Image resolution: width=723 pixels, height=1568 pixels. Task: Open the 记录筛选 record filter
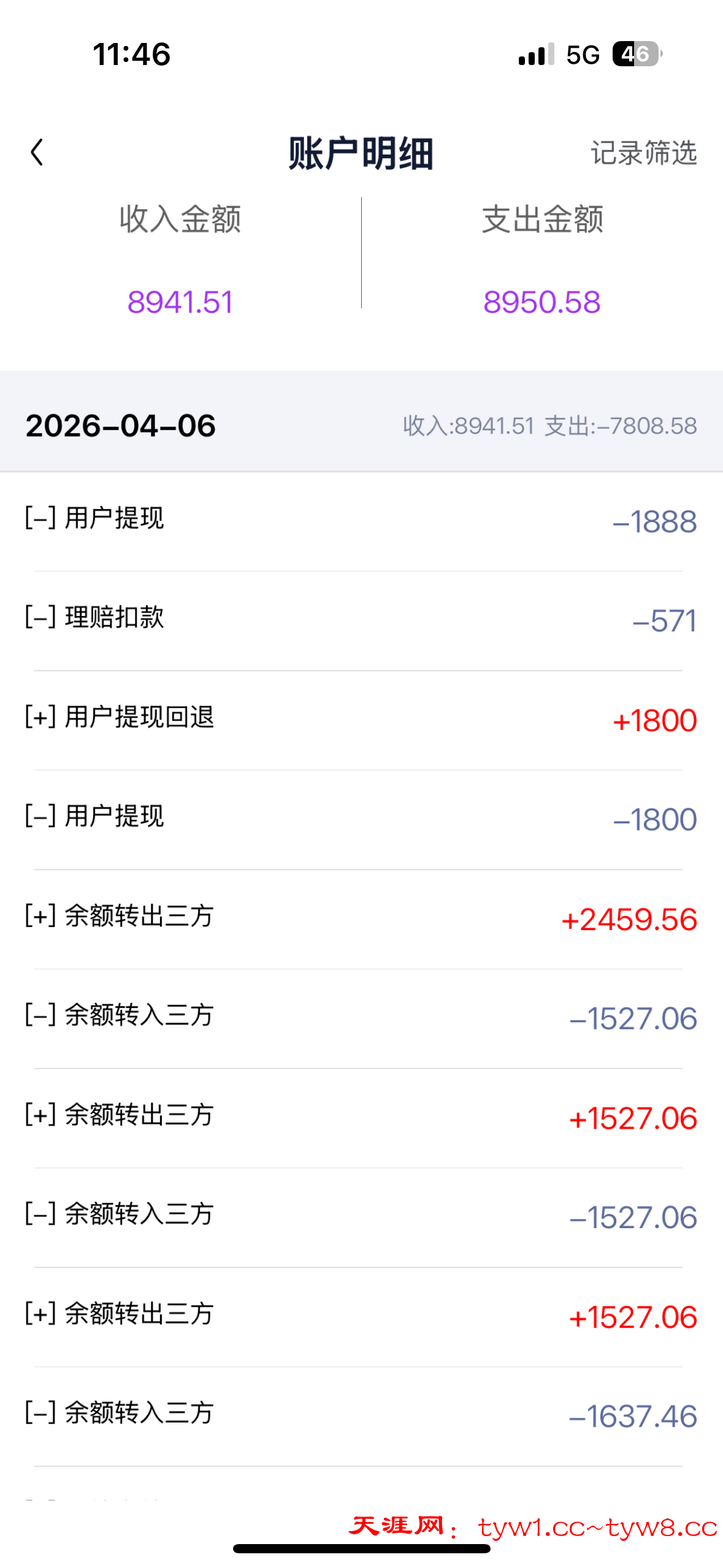click(x=643, y=153)
